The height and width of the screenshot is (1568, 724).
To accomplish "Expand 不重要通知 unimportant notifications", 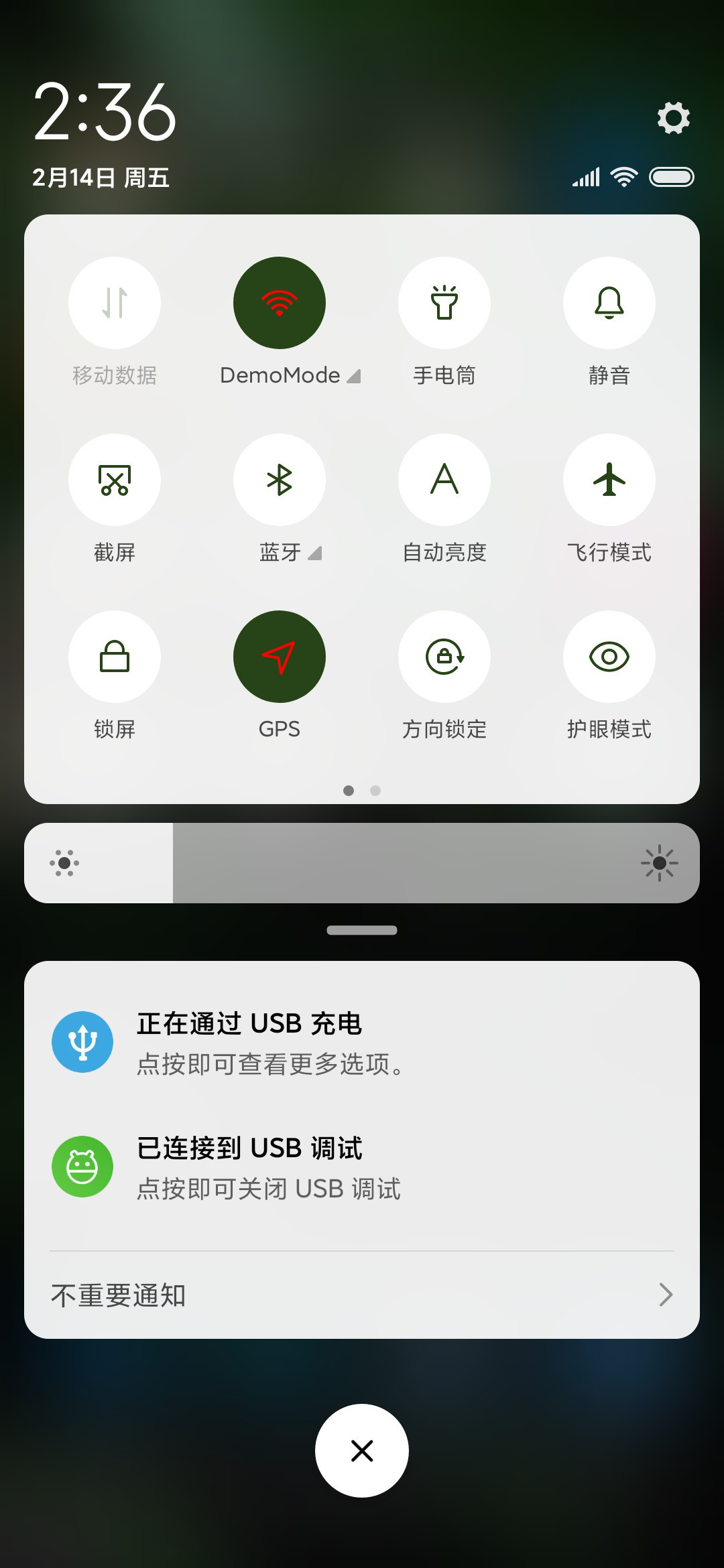I will (x=362, y=1295).
